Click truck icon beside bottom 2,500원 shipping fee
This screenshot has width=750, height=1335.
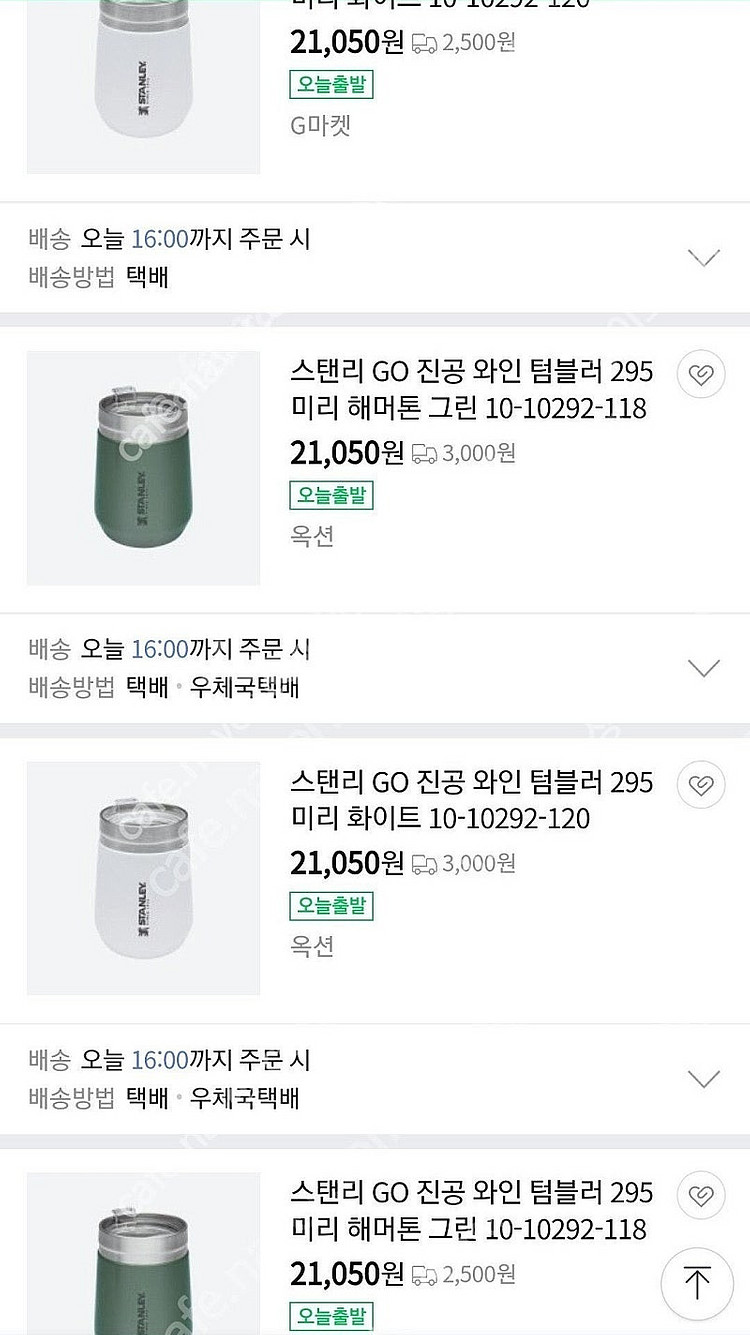(425, 1275)
